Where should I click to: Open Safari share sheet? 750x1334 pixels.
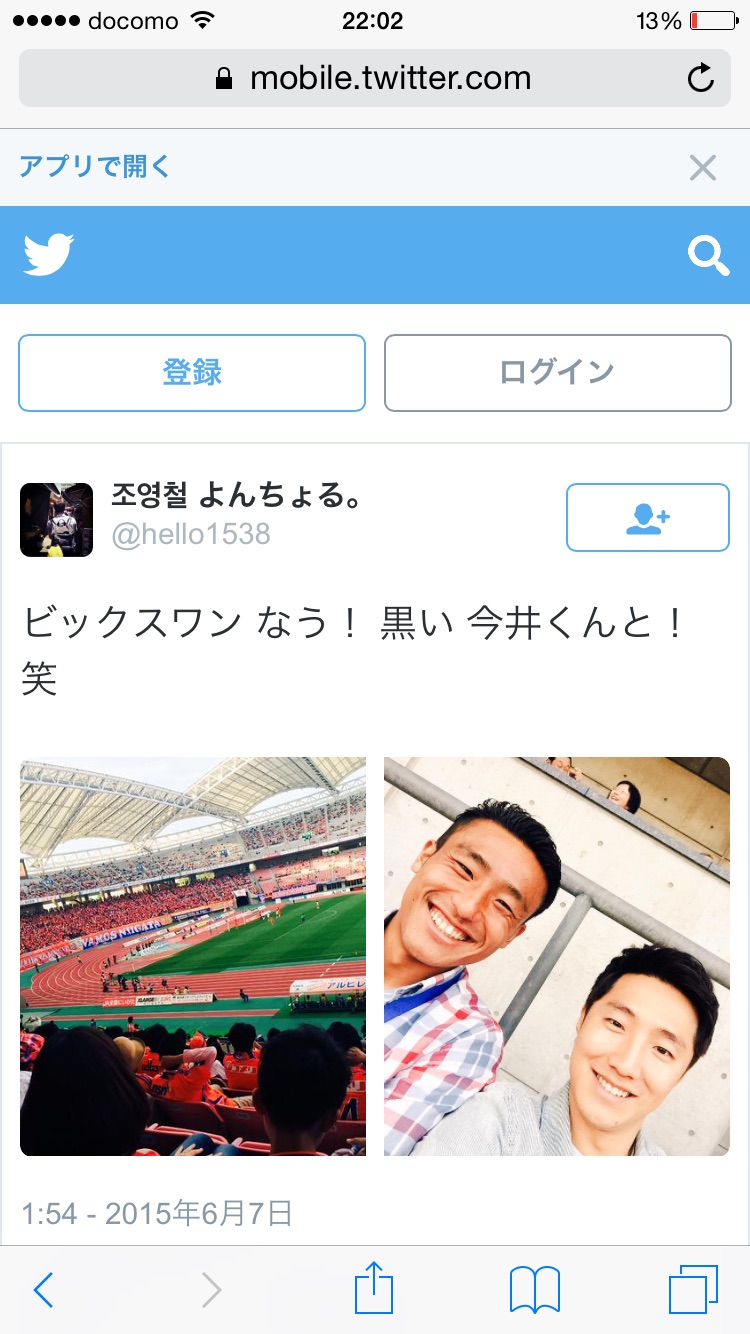375,1288
